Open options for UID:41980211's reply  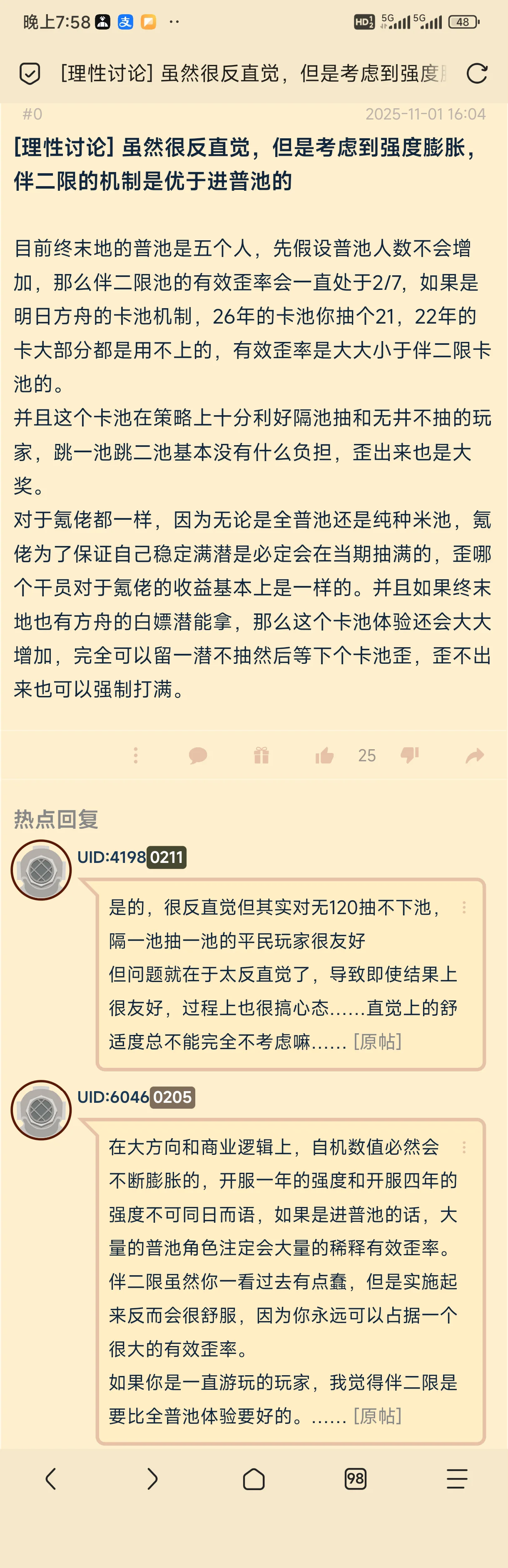(x=464, y=907)
